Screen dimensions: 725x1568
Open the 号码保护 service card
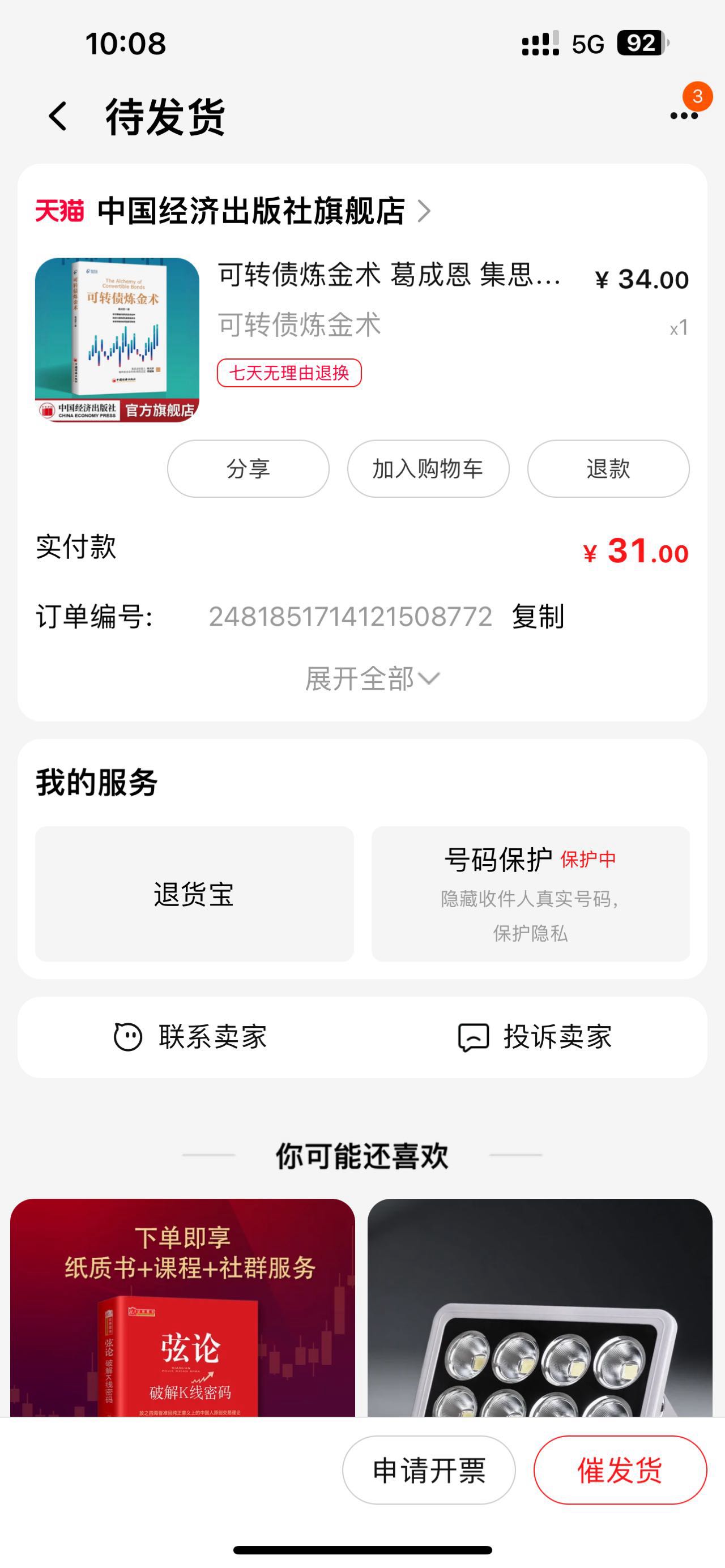[x=530, y=894]
